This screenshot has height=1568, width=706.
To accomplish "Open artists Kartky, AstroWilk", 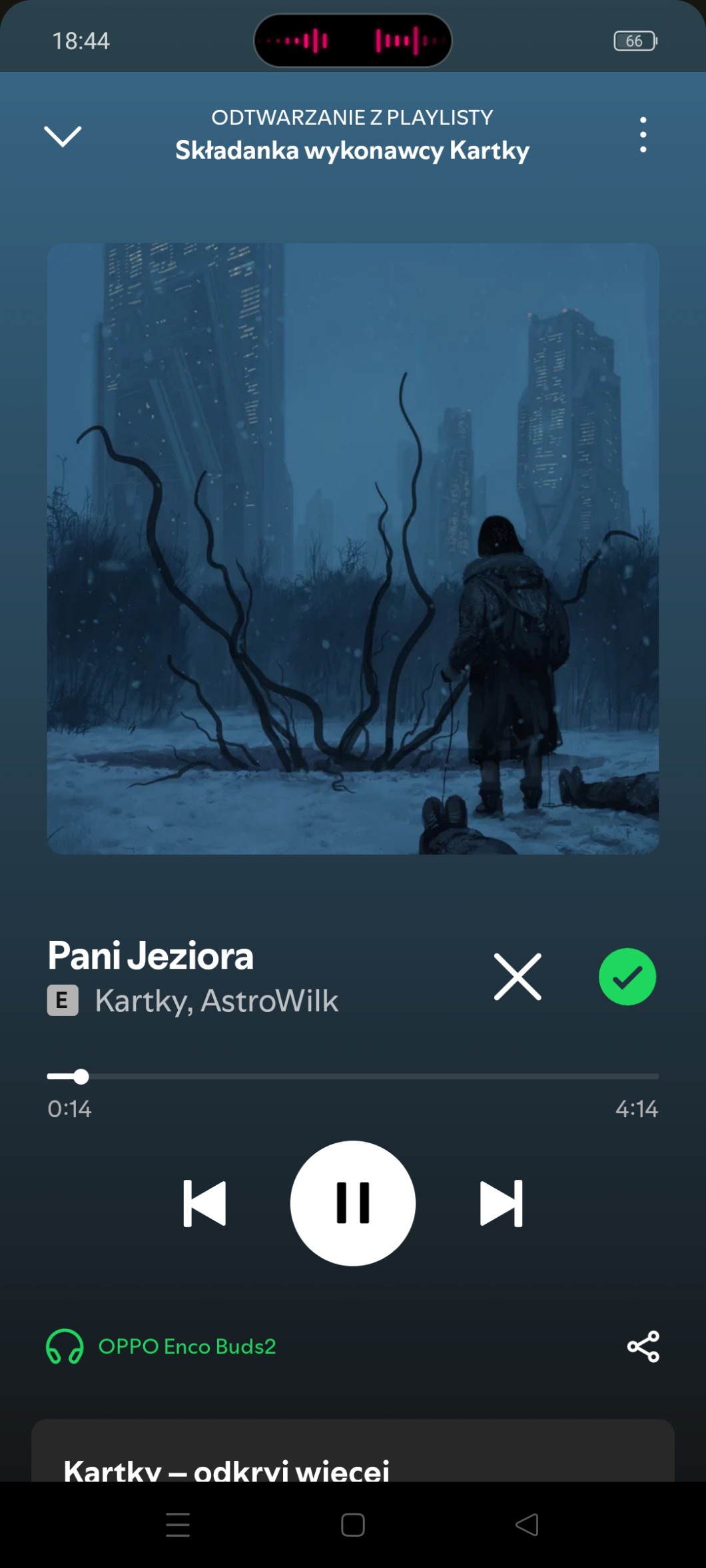I will [x=216, y=1001].
